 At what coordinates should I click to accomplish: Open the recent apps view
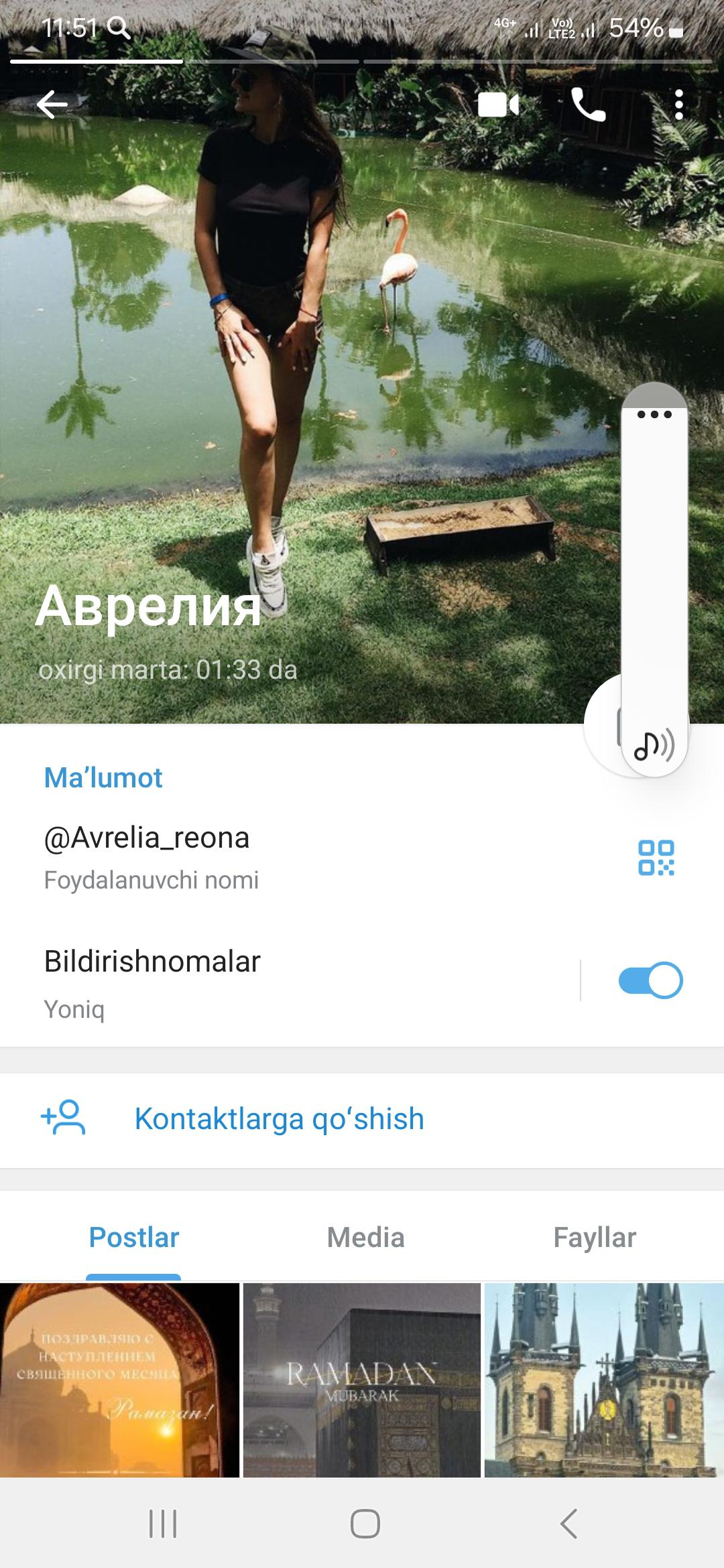tap(162, 1524)
